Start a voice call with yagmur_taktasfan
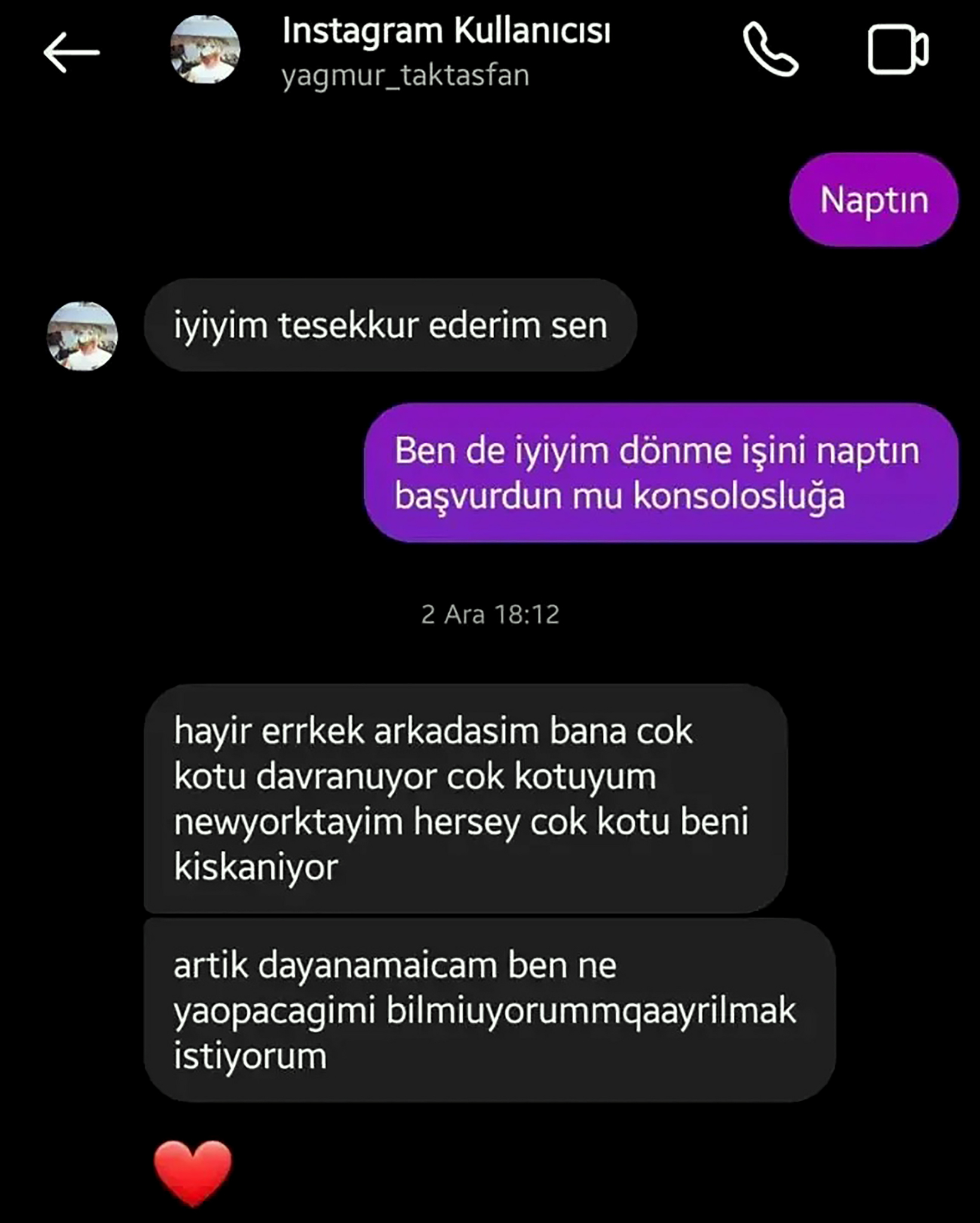Viewport: 980px width, 1223px height. [x=770, y=50]
